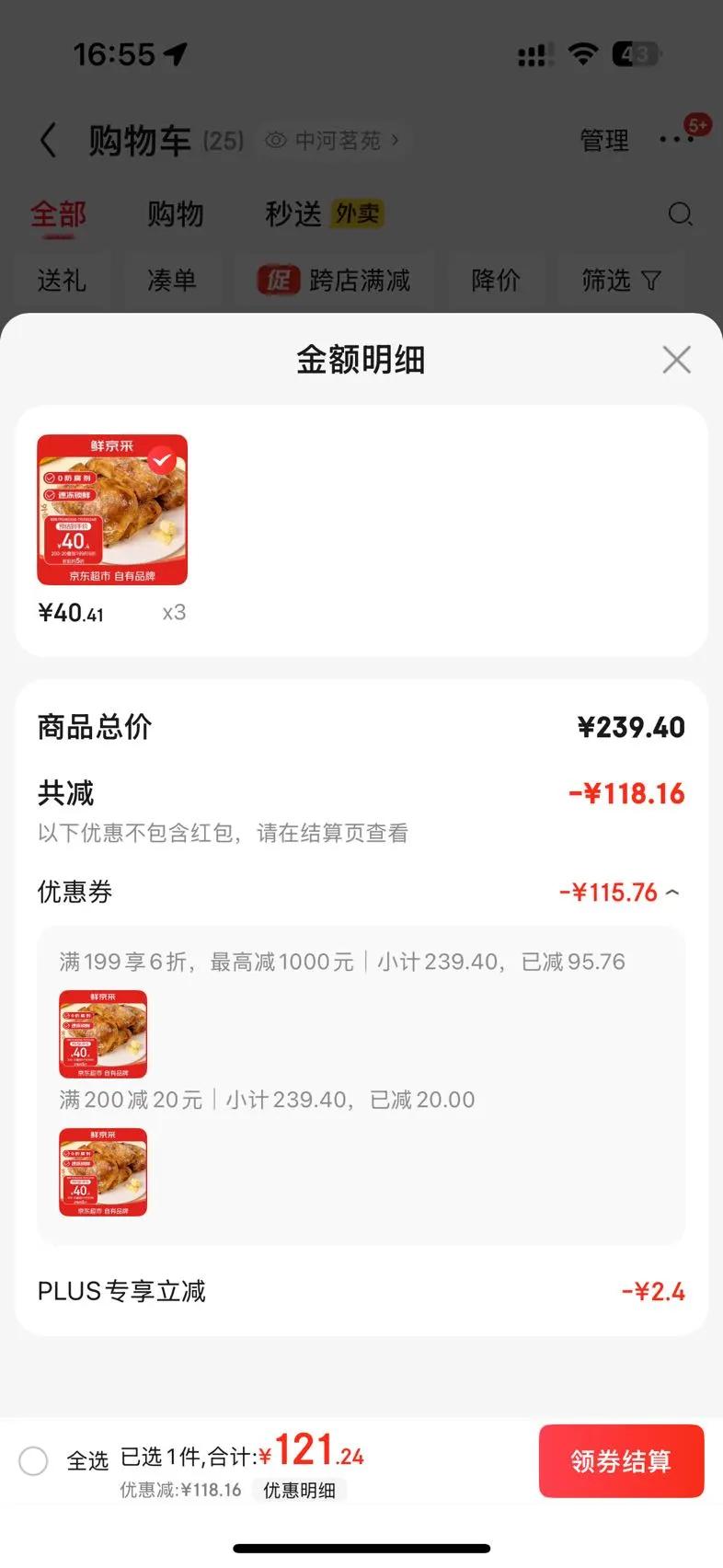This screenshot has width=723, height=1568.
Task: Select the 凑单 filter chip
Action: point(172,280)
